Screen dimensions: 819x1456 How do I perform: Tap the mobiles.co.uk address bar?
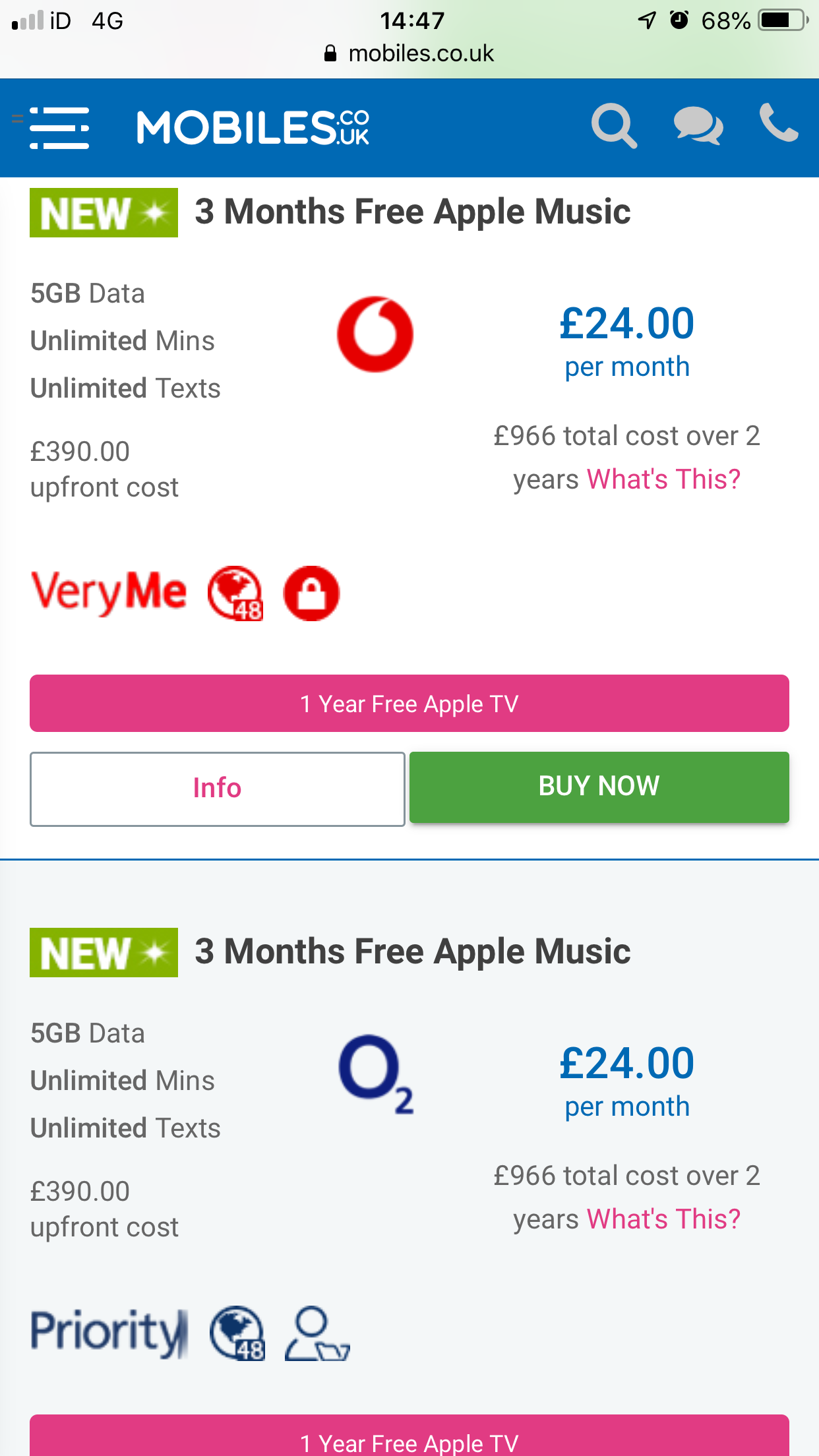point(409,53)
